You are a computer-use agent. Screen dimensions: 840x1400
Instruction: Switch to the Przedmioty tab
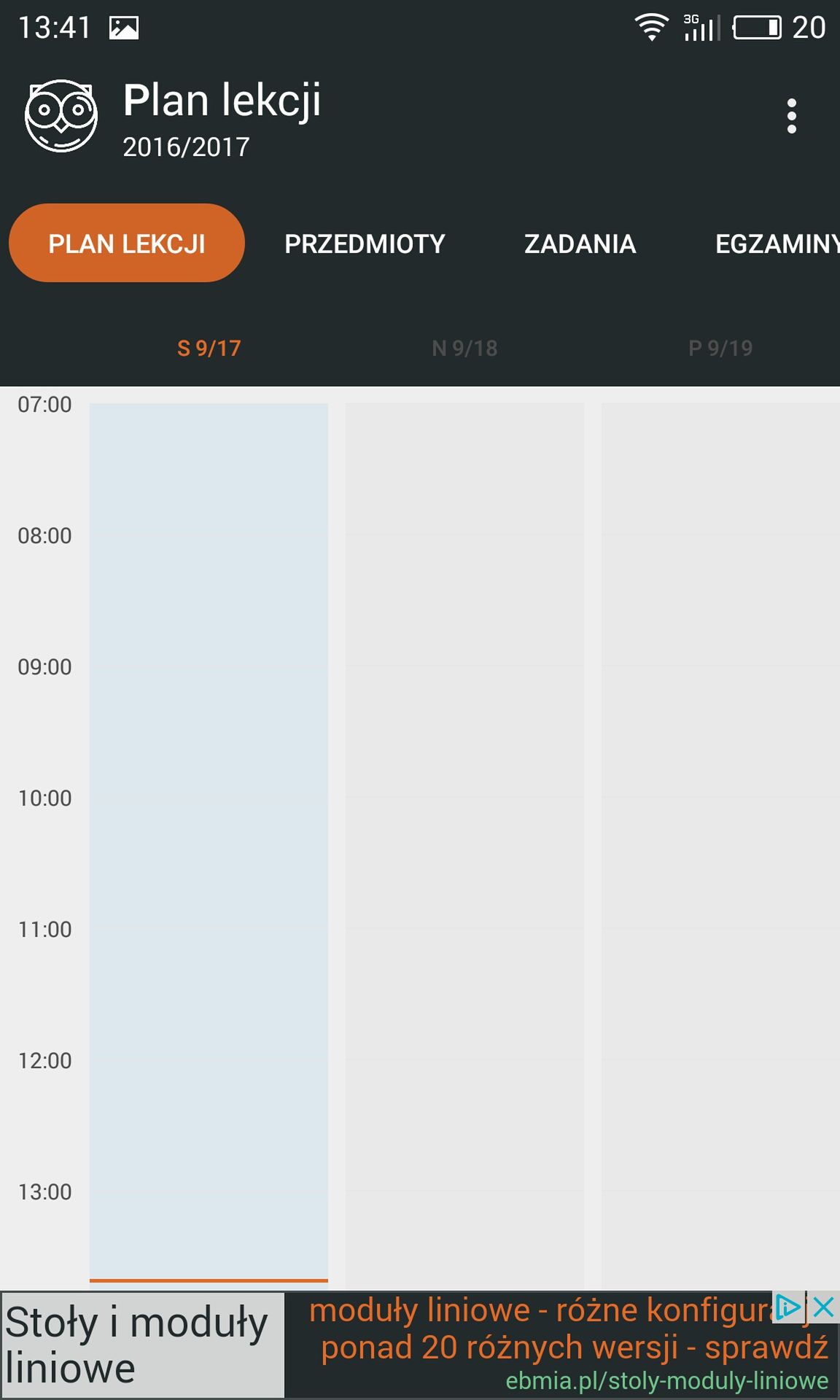pyautogui.click(x=365, y=244)
